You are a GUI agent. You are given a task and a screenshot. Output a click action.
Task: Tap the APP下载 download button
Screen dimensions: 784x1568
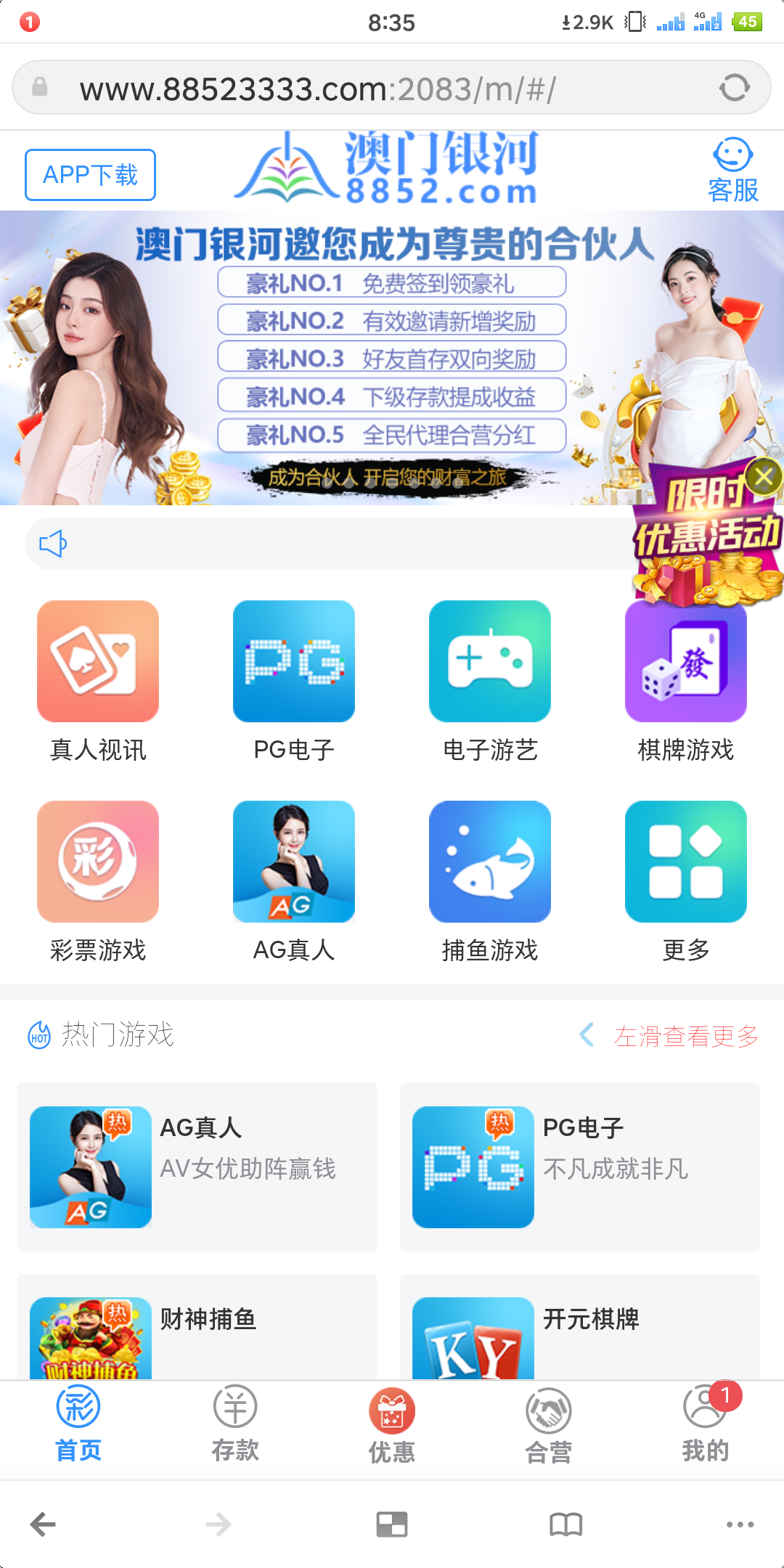[x=89, y=174]
